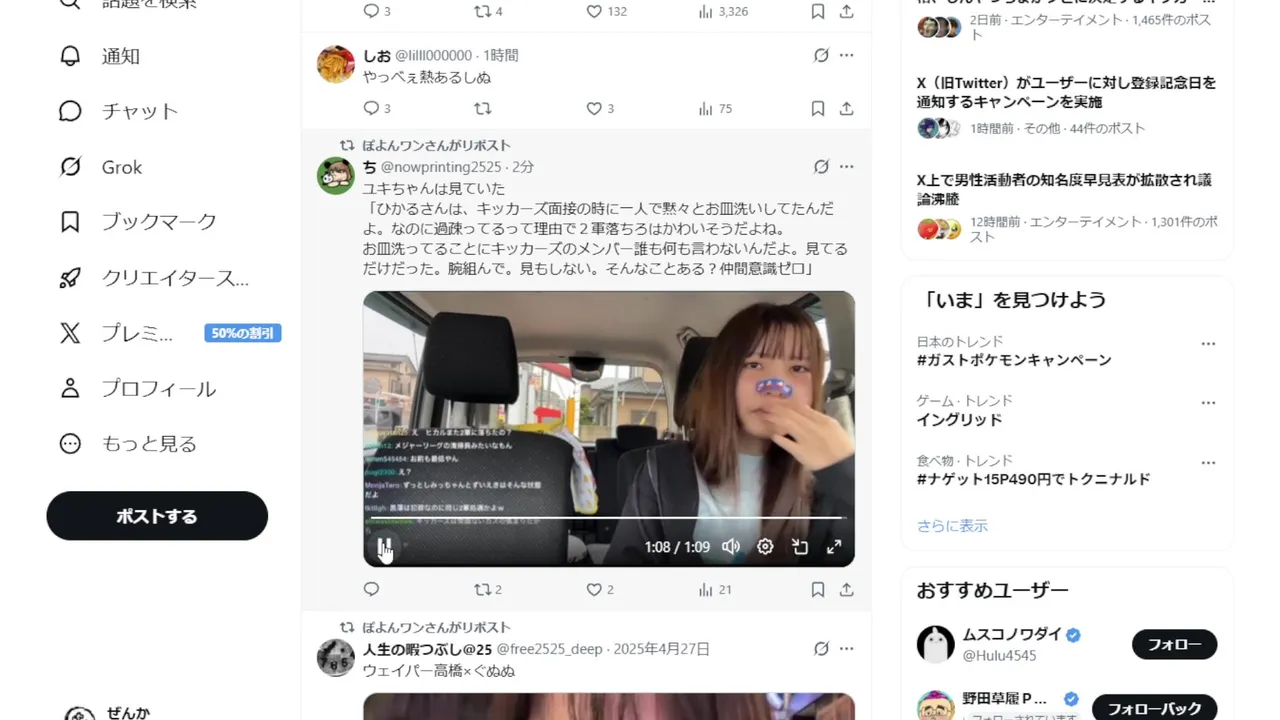This screenshot has height=720, width=1280.
Task: Open the #ガストポケモンキャンペーン trend
Action: click(1014, 360)
